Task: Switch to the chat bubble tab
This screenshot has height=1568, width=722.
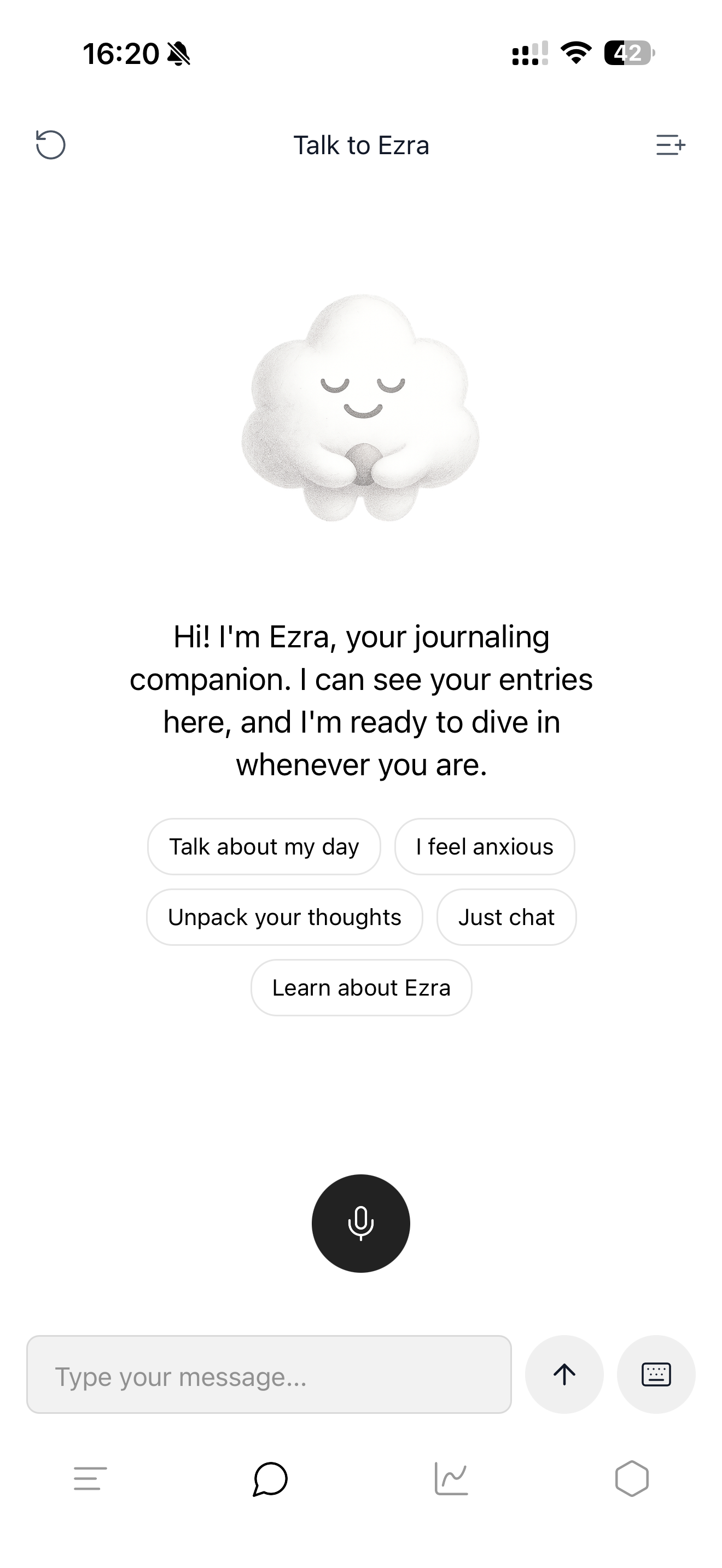Action: coord(270,1478)
